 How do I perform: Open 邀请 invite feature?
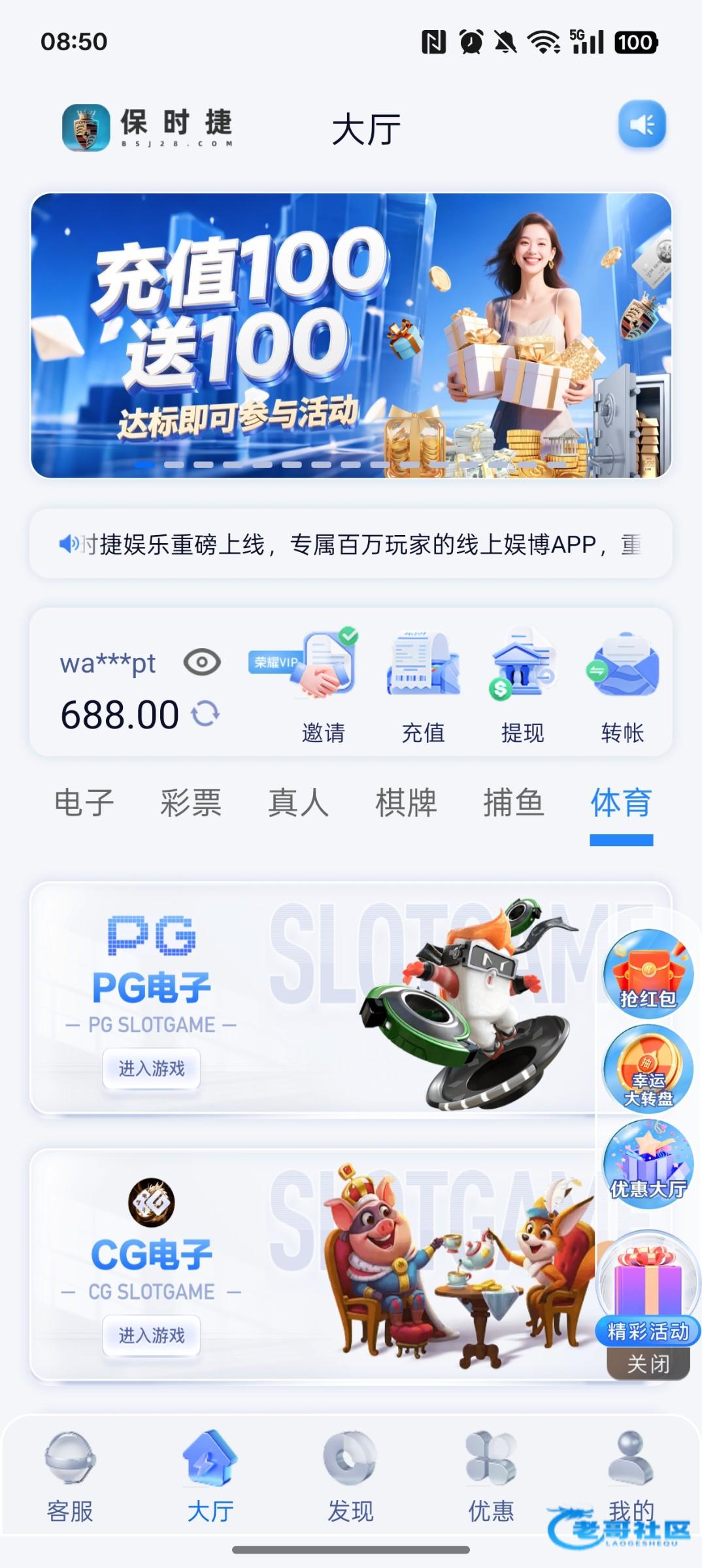coord(324,685)
